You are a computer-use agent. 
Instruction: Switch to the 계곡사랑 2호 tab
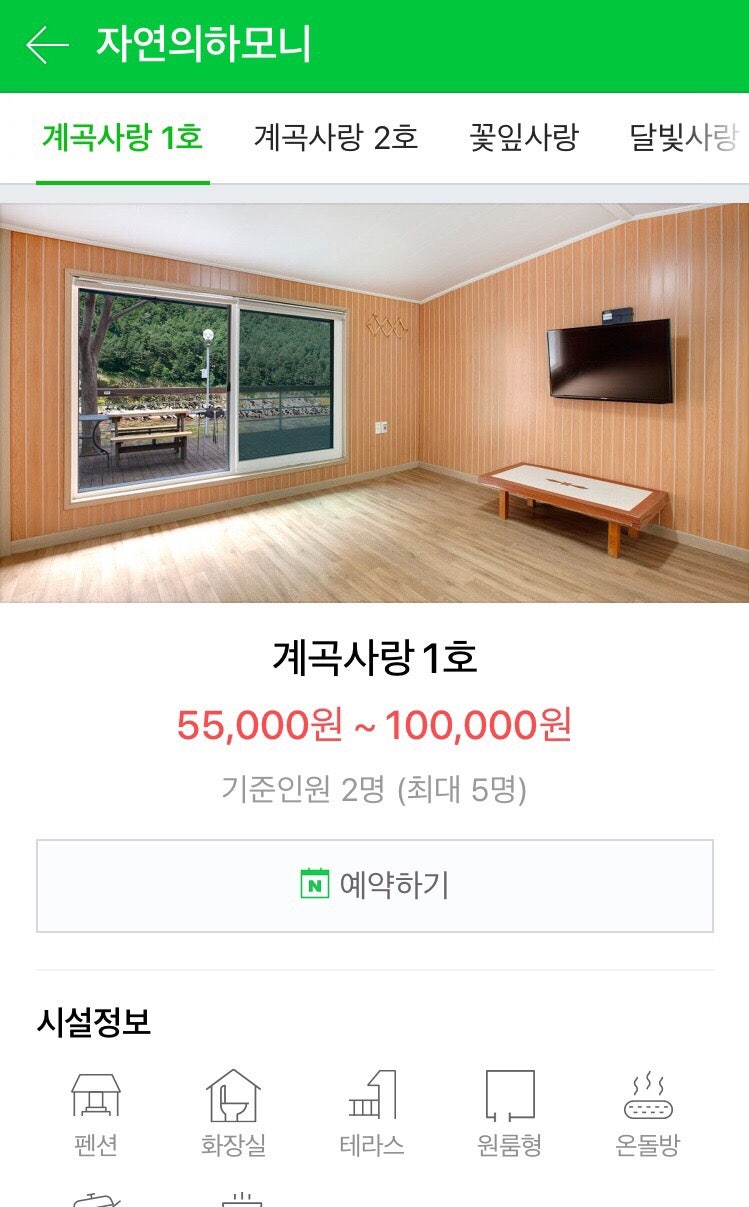point(335,137)
